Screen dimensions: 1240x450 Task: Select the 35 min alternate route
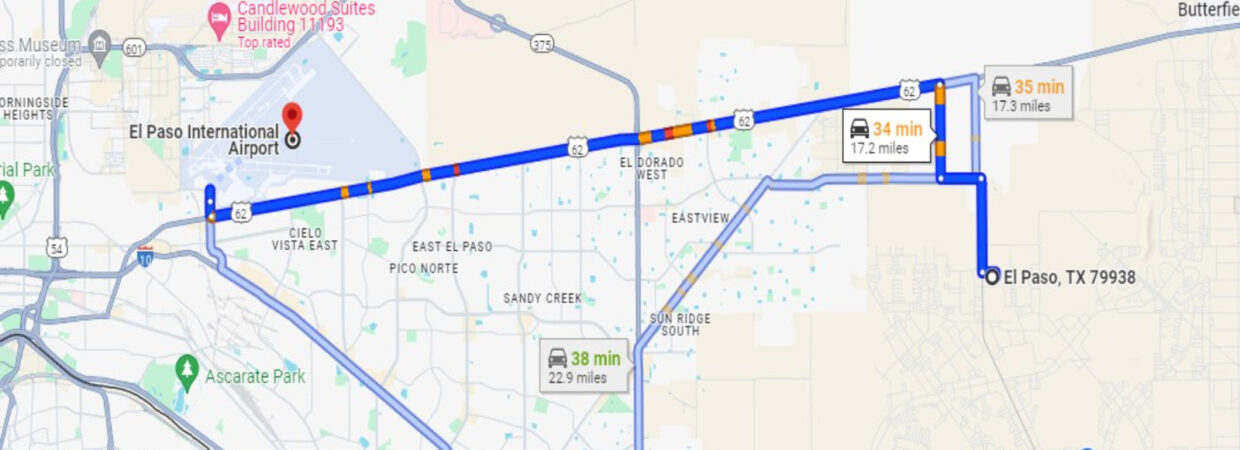pos(1027,95)
